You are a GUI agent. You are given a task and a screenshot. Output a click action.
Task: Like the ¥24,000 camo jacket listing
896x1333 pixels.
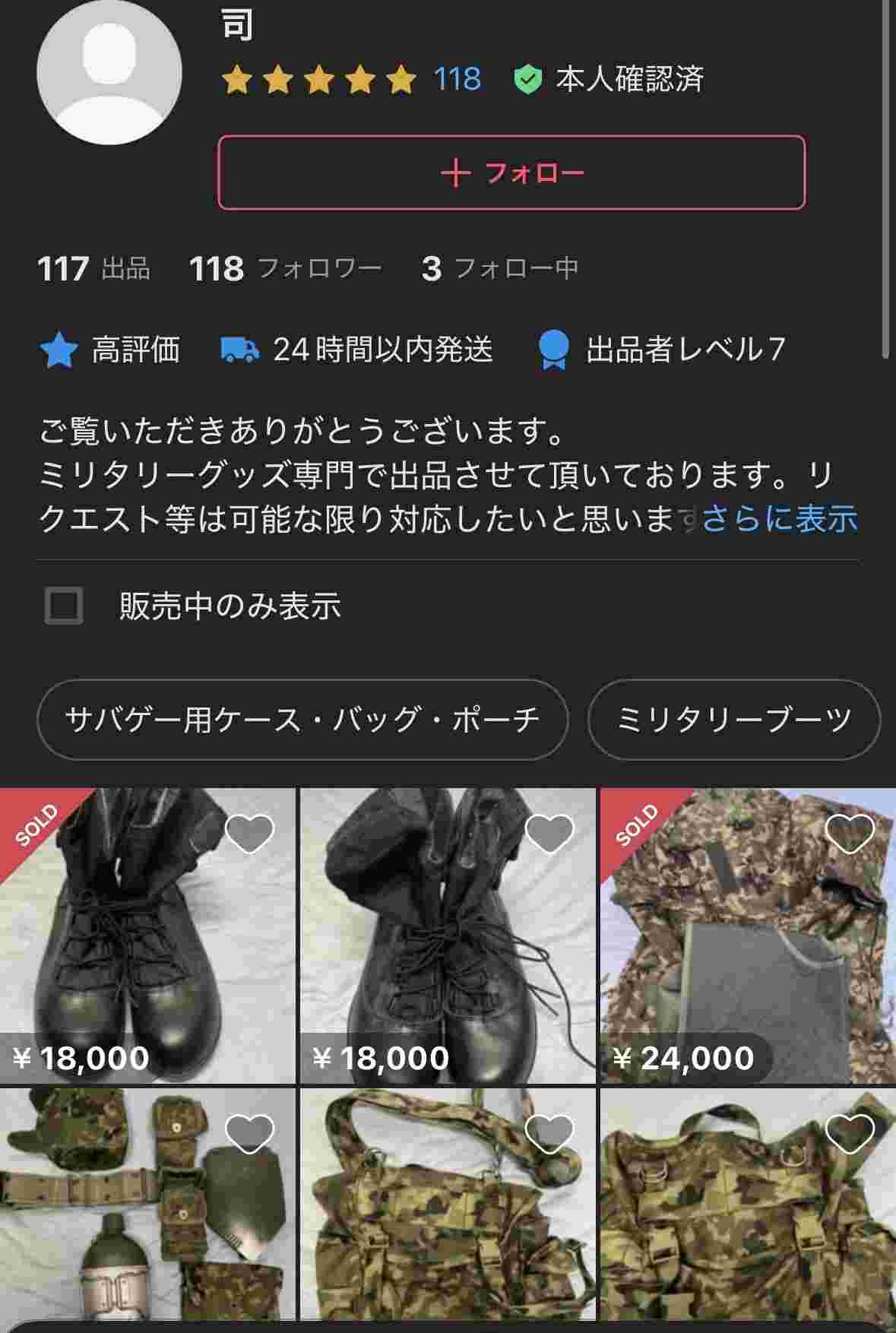(x=850, y=834)
